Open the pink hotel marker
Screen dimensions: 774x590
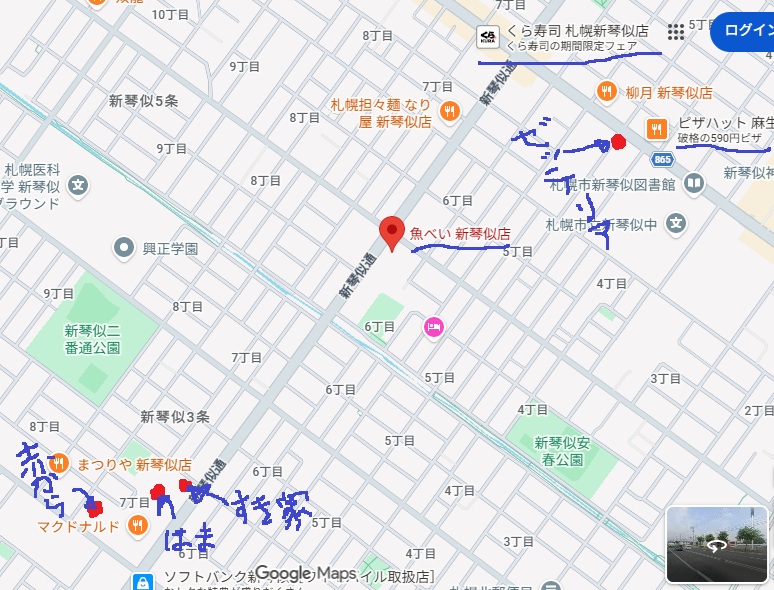tap(433, 326)
